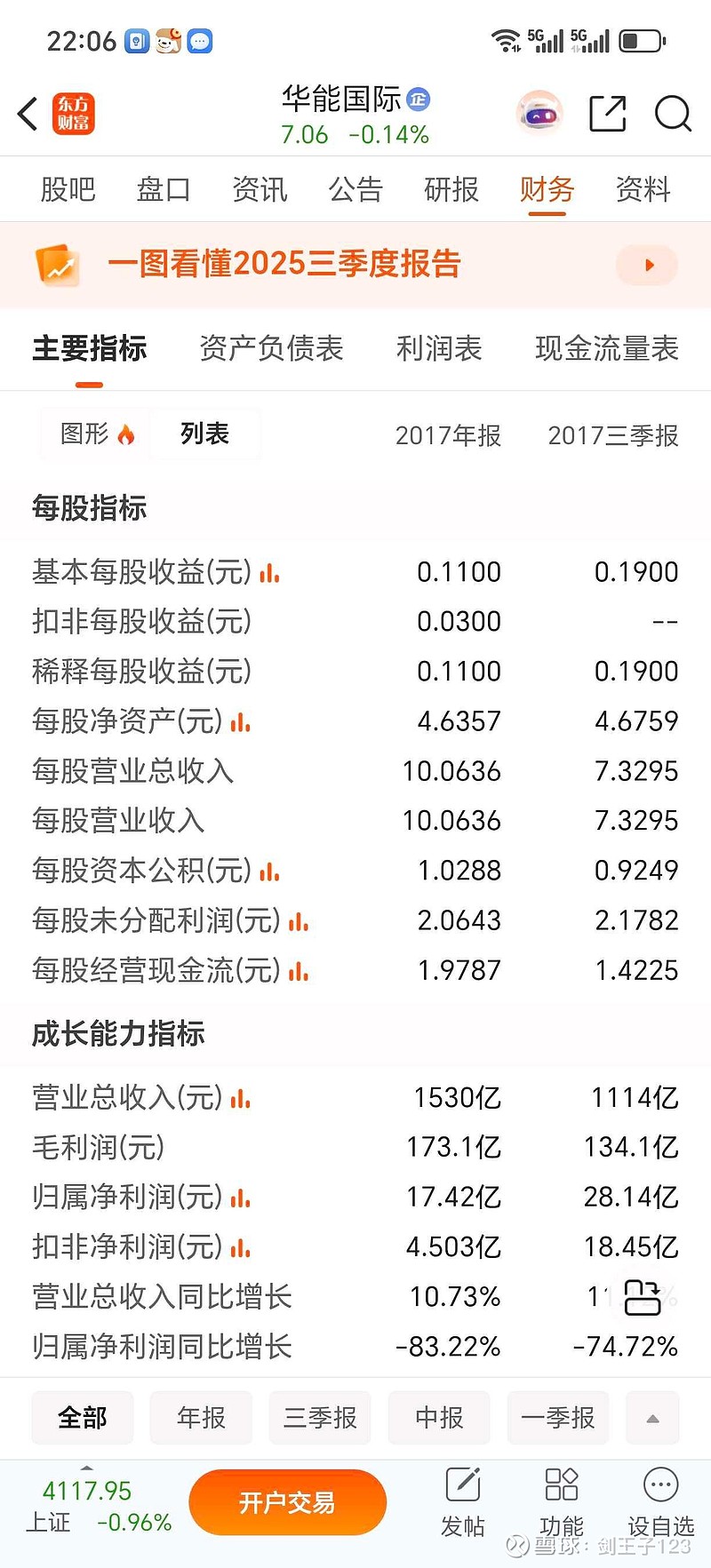This screenshot has width=711, height=1568.
Task: Tap the 东方财富 logo icon
Action: click(72, 114)
